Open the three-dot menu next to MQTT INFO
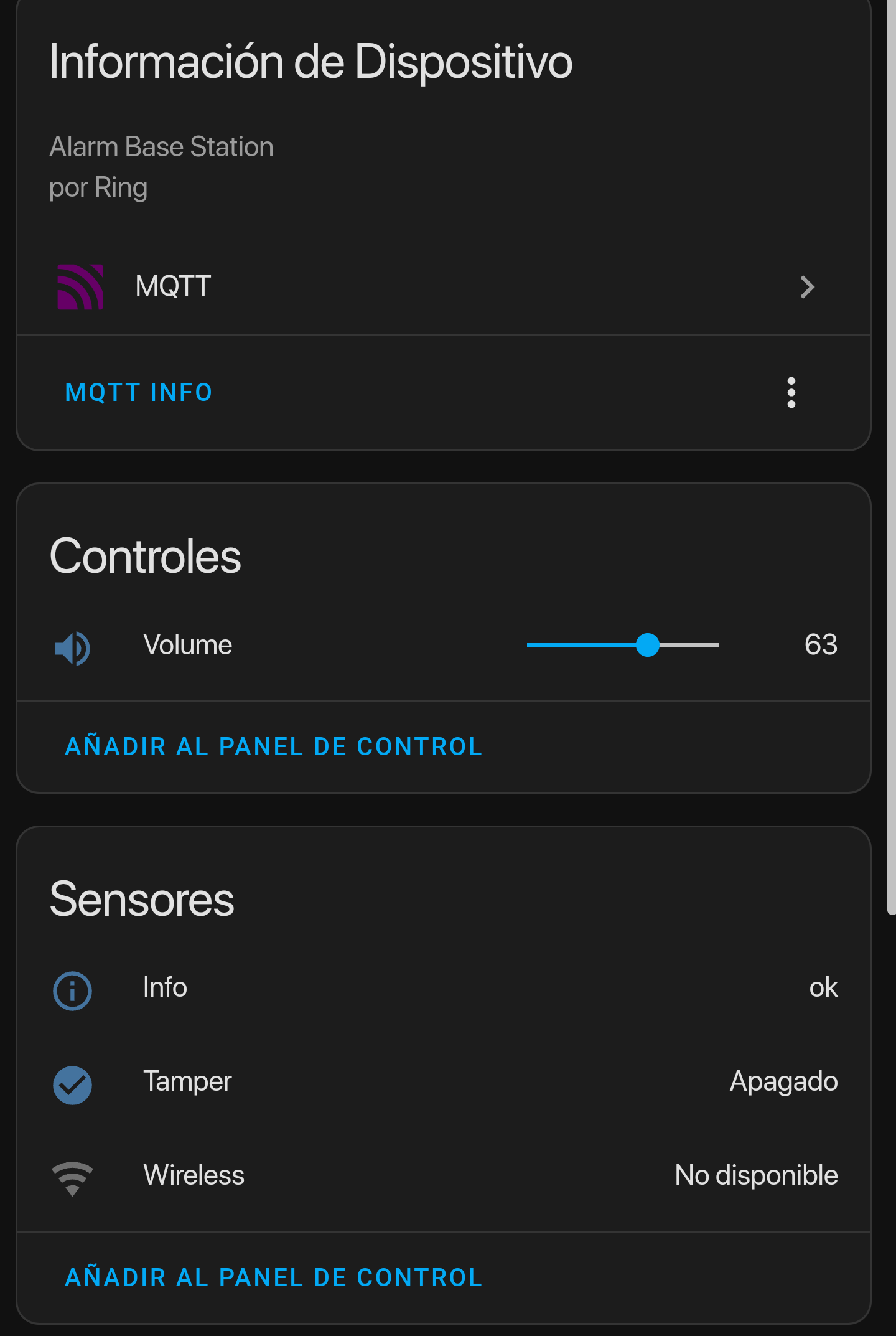The height and width of the screenshot is (1336, 896). (791, 392)
